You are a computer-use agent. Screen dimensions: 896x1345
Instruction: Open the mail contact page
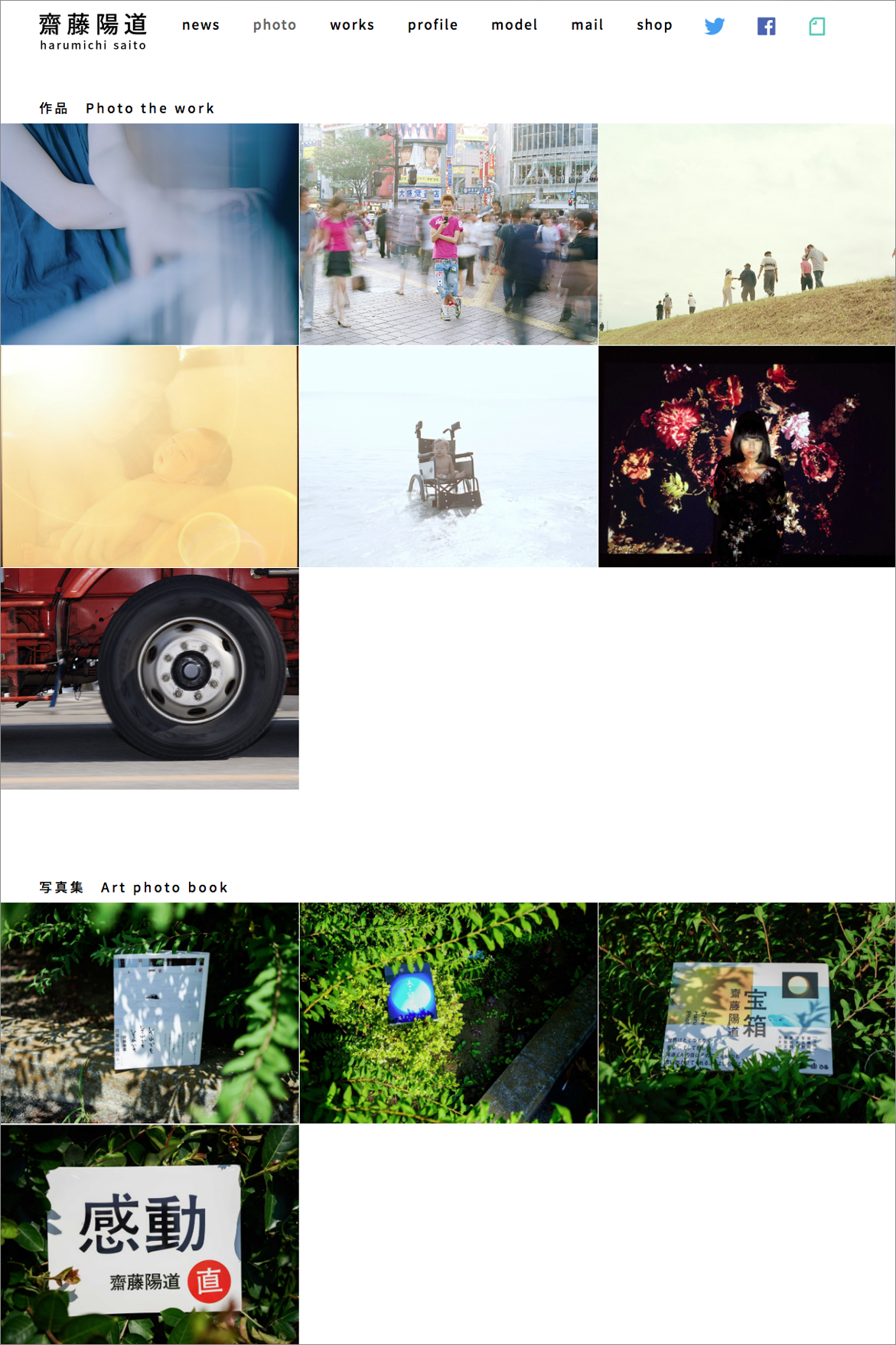(587, 25)
